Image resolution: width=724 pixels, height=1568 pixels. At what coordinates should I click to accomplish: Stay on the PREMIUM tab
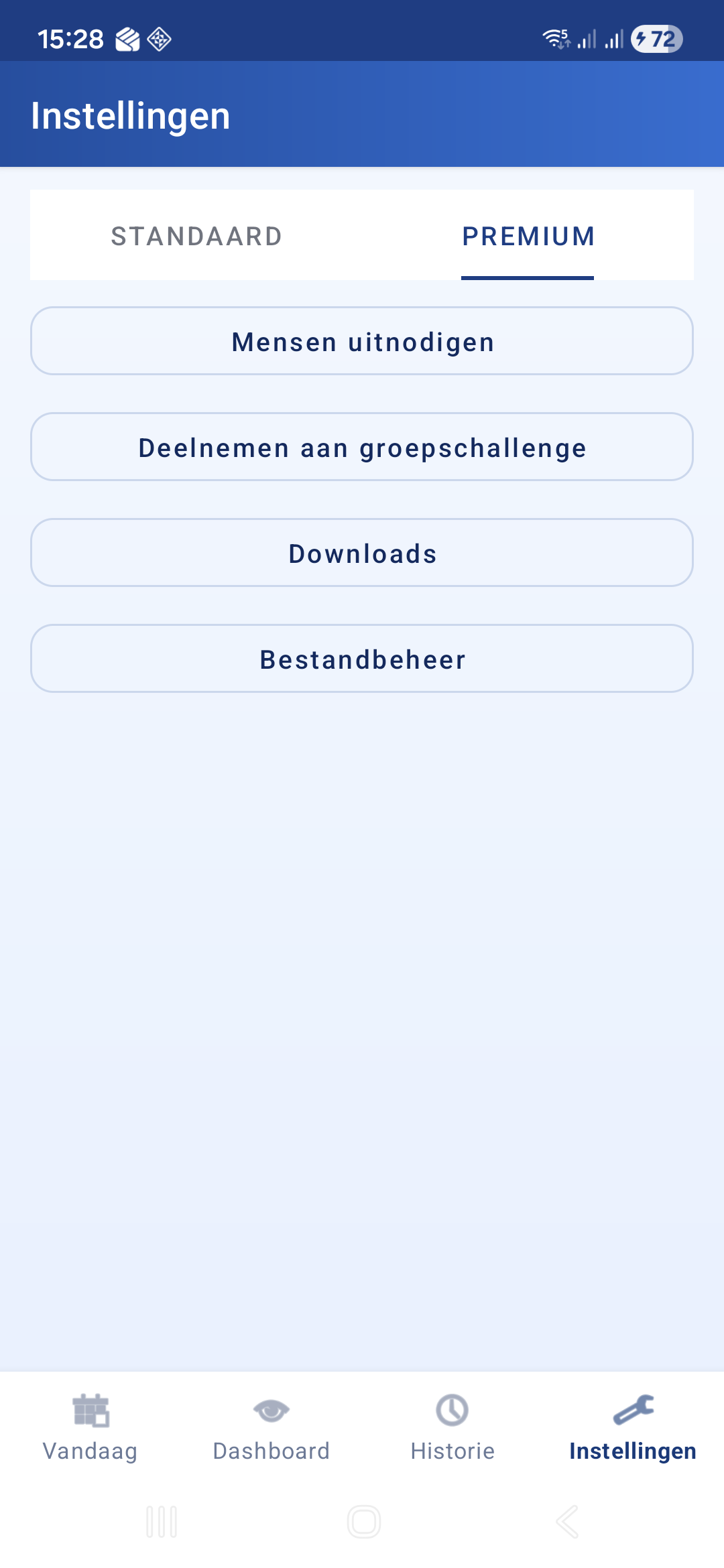528,236
